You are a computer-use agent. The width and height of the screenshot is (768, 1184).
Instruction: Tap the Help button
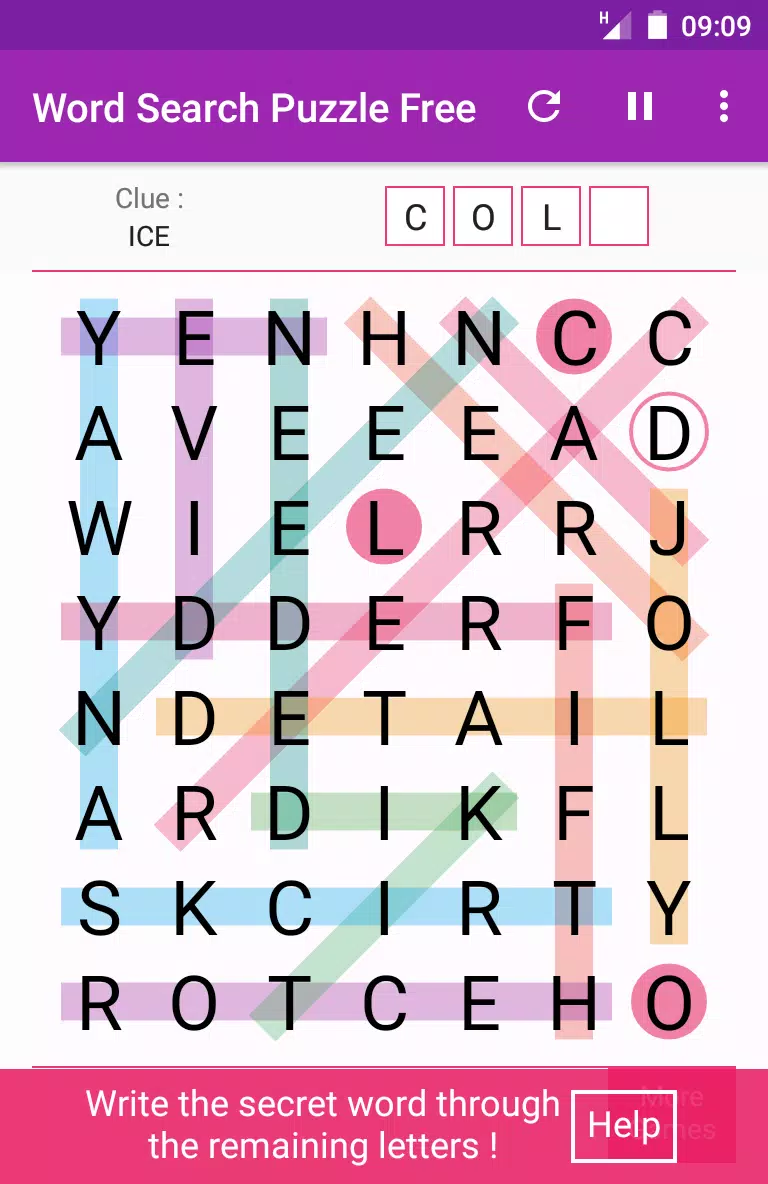point(623,1126)
